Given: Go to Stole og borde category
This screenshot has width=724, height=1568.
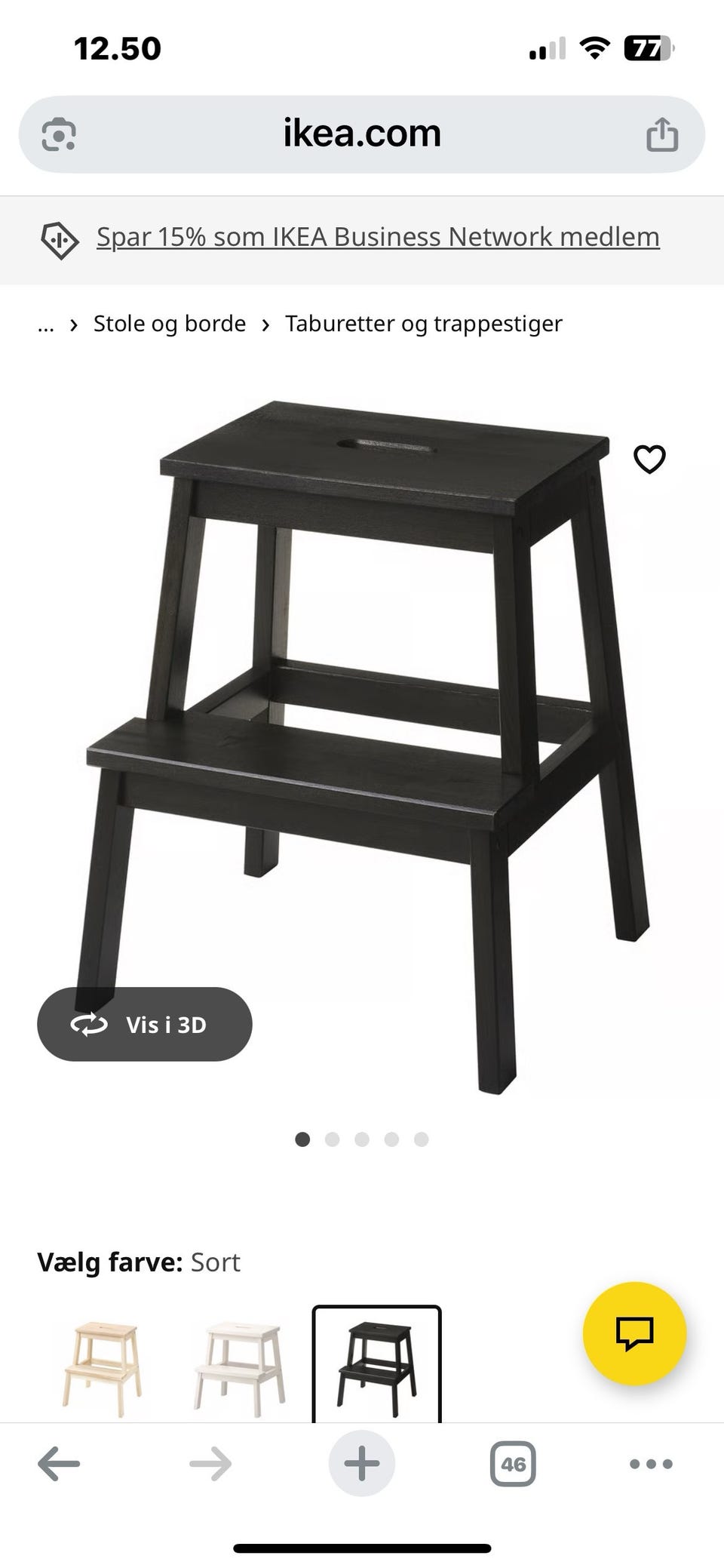Looking at the screenshot, I should click(x=170, y=324).
